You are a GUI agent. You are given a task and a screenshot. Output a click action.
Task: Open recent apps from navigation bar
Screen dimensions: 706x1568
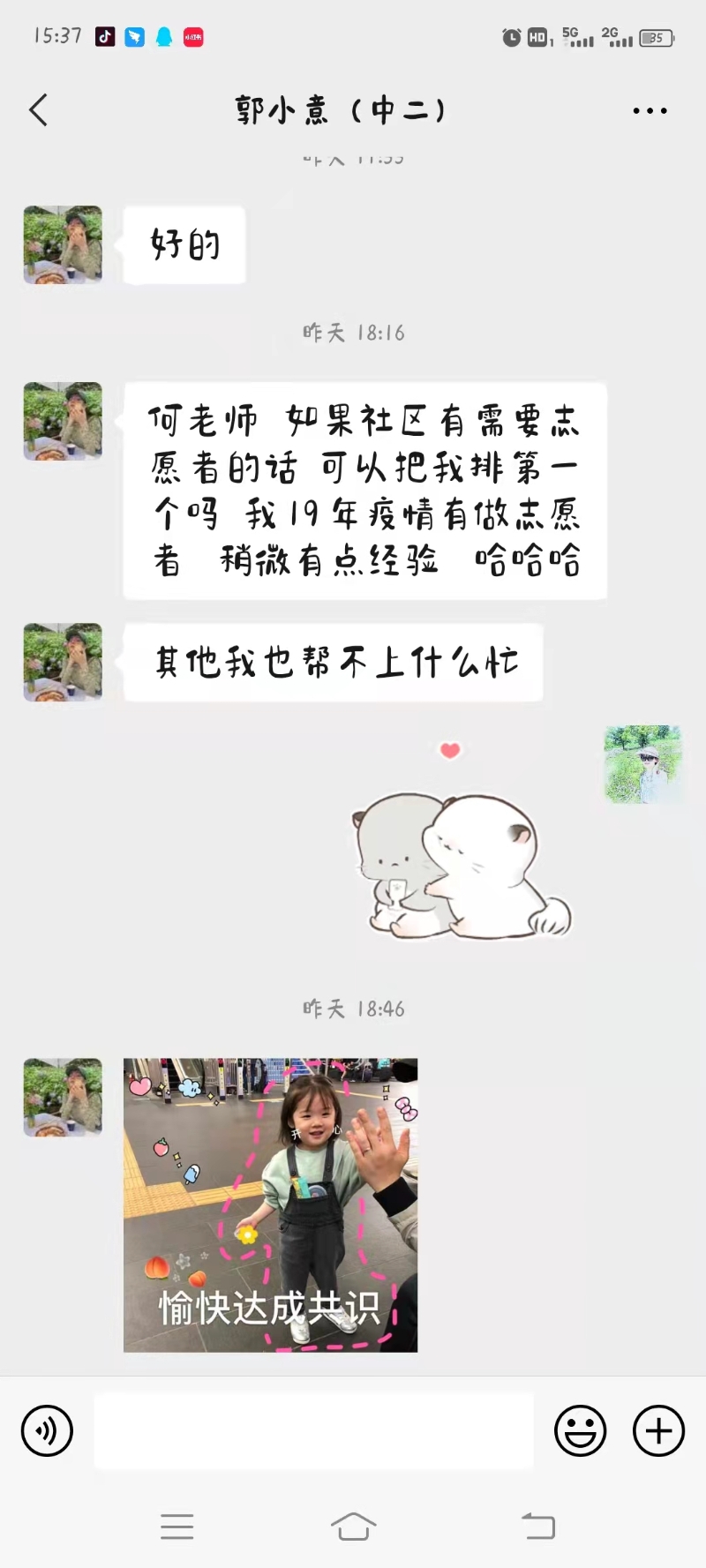click(176, 1527)
